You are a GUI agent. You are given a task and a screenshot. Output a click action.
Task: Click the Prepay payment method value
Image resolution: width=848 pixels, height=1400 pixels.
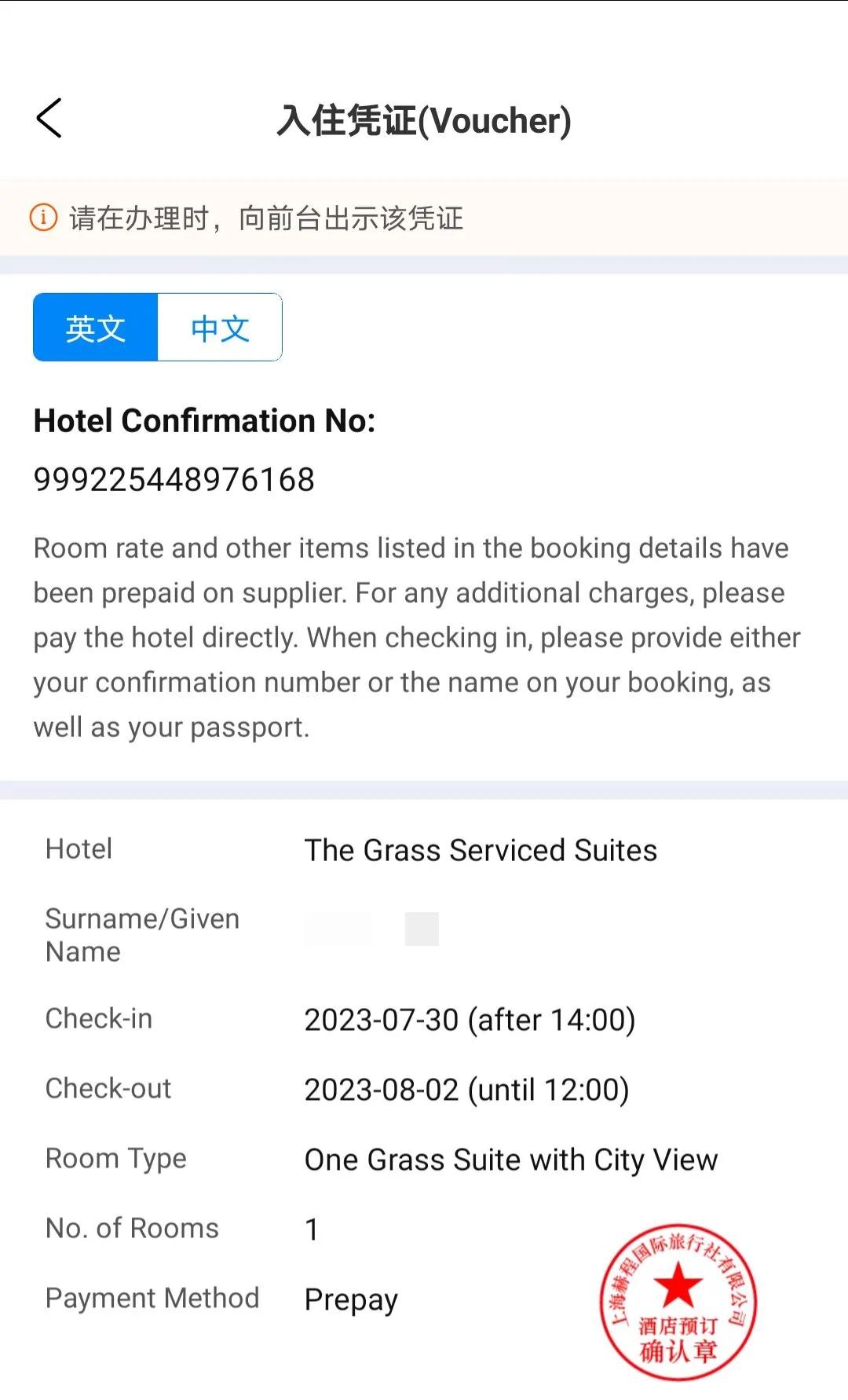pyautogui.click(x=350, y=1299)
